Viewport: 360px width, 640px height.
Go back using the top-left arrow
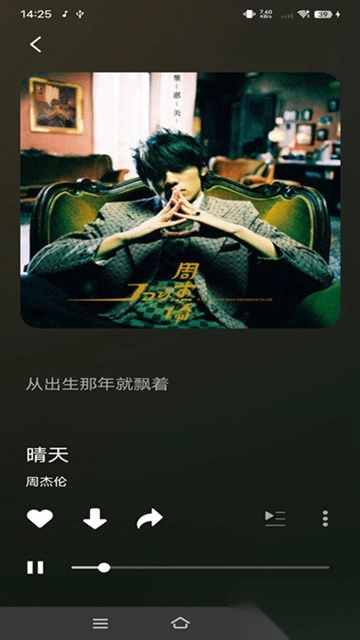click(x=36, y=44)
